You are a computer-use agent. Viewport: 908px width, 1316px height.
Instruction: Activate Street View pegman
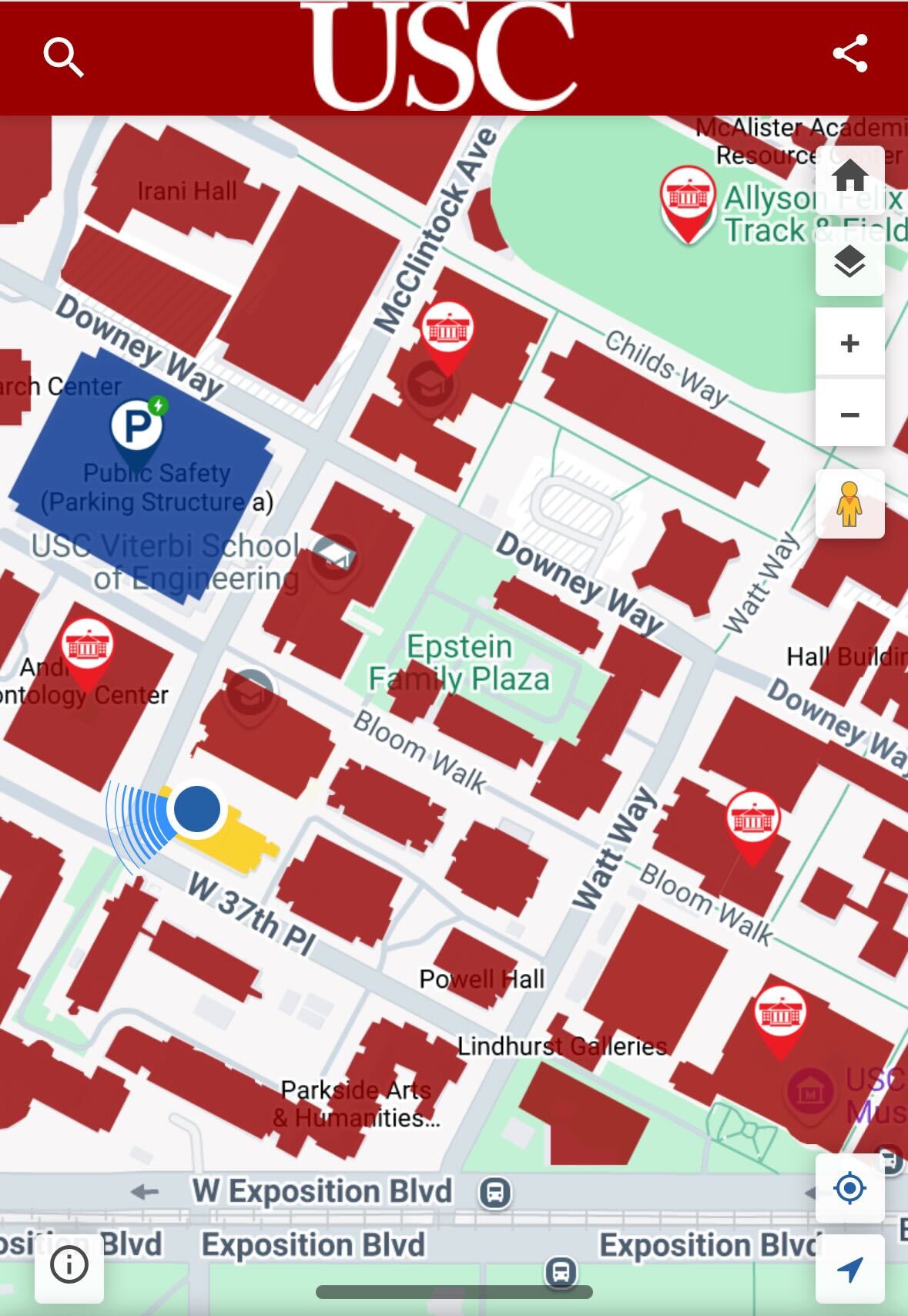(849, 504)
